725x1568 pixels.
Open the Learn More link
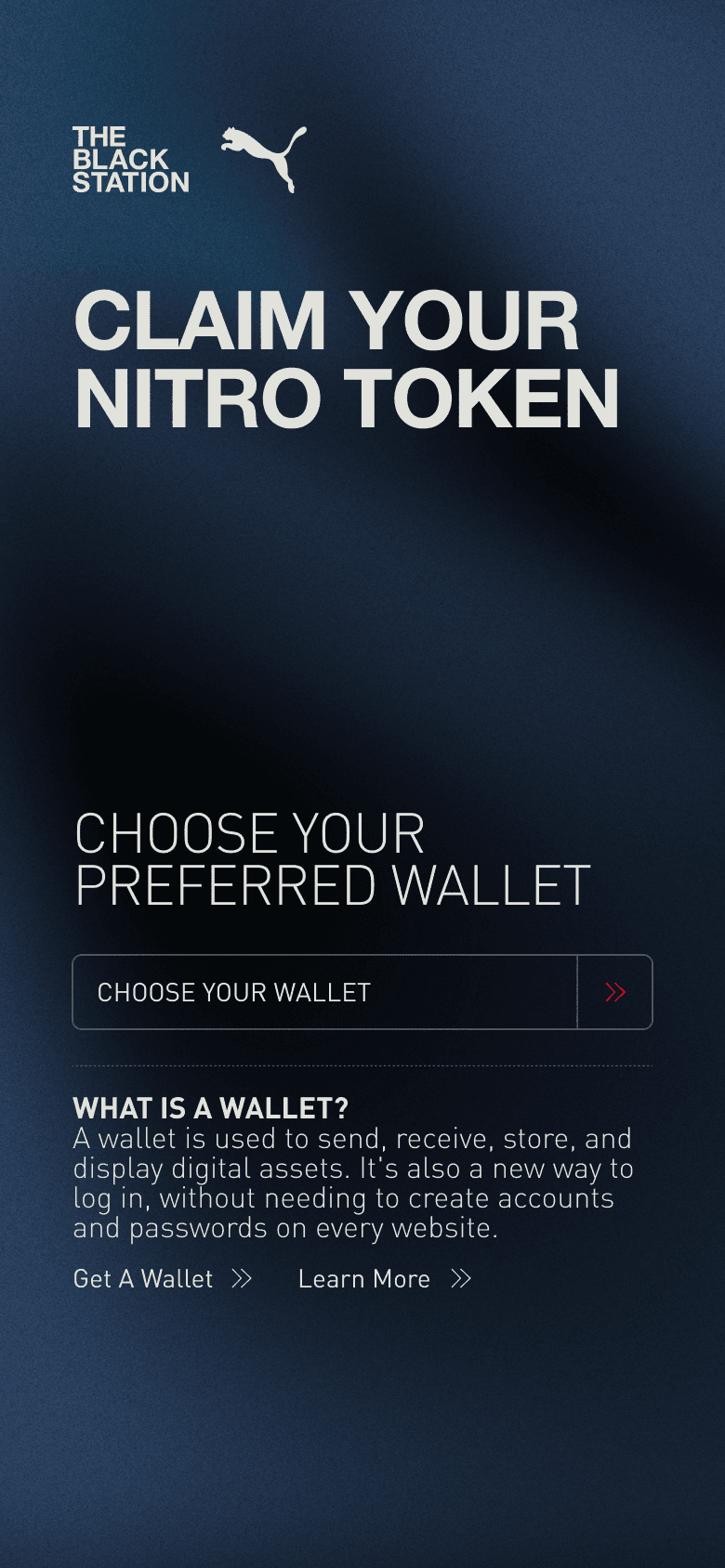383,1279
